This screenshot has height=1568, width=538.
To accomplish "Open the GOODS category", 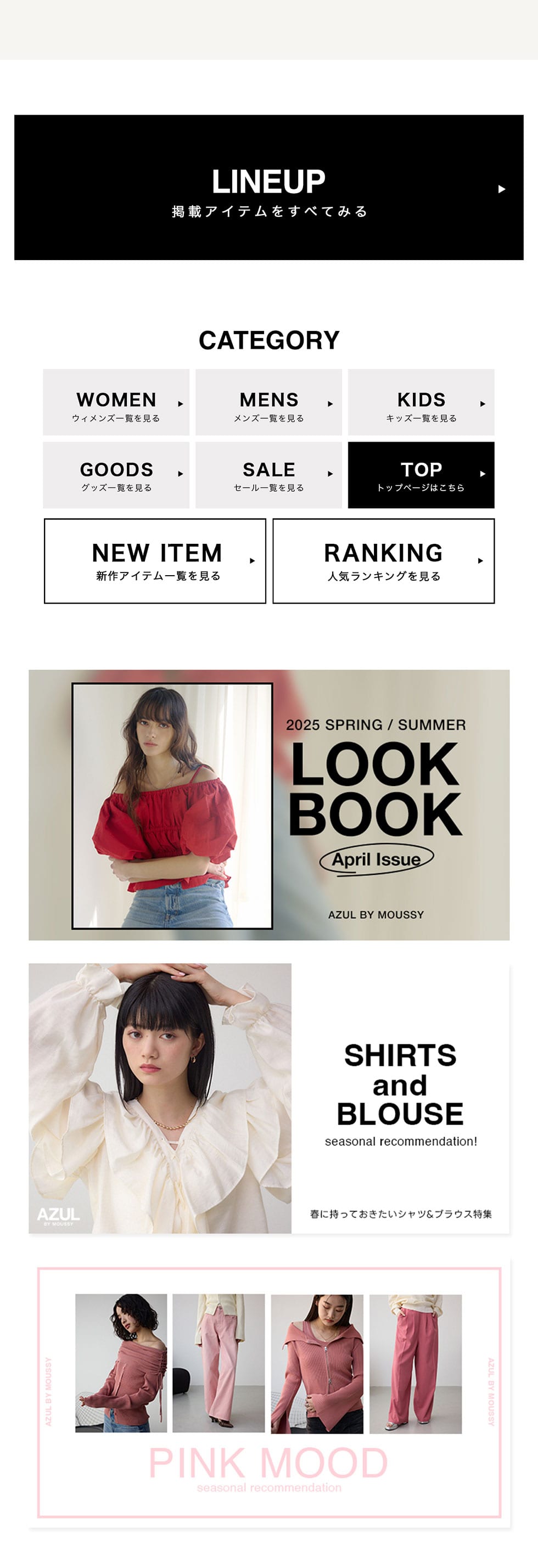I will tap(116, 475).
